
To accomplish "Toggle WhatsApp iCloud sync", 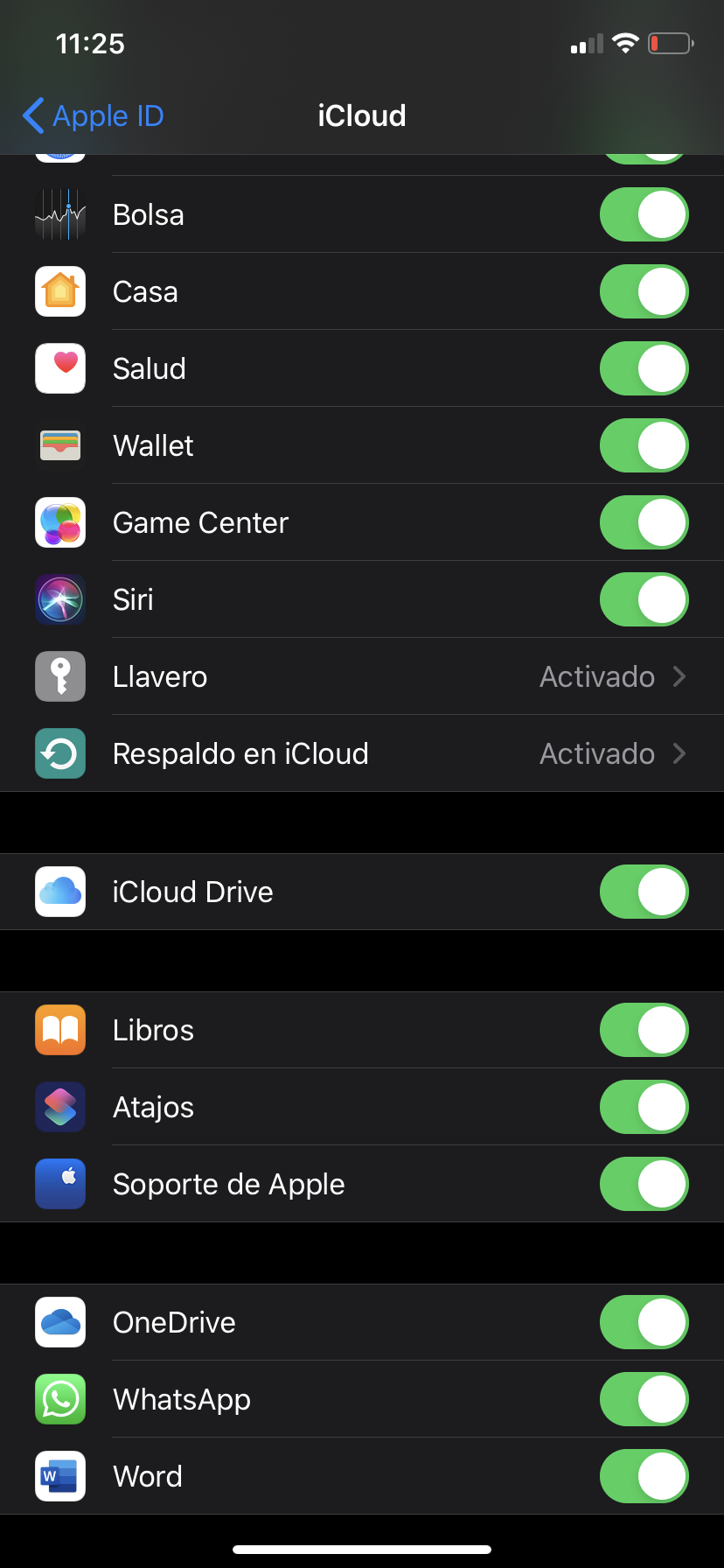I will [x=644, y=1399].
